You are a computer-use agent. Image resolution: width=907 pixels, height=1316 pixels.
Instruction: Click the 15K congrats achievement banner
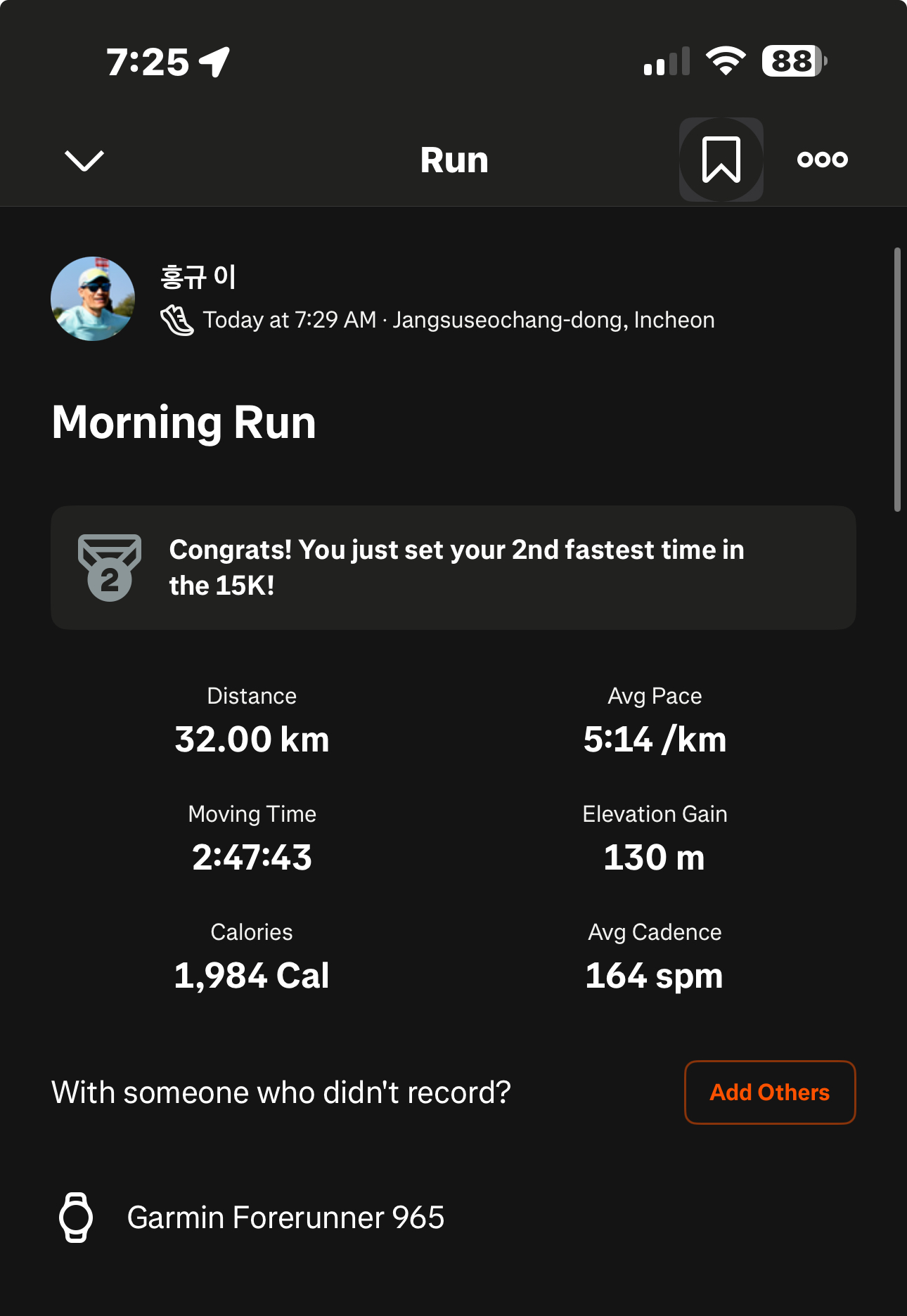453,567
